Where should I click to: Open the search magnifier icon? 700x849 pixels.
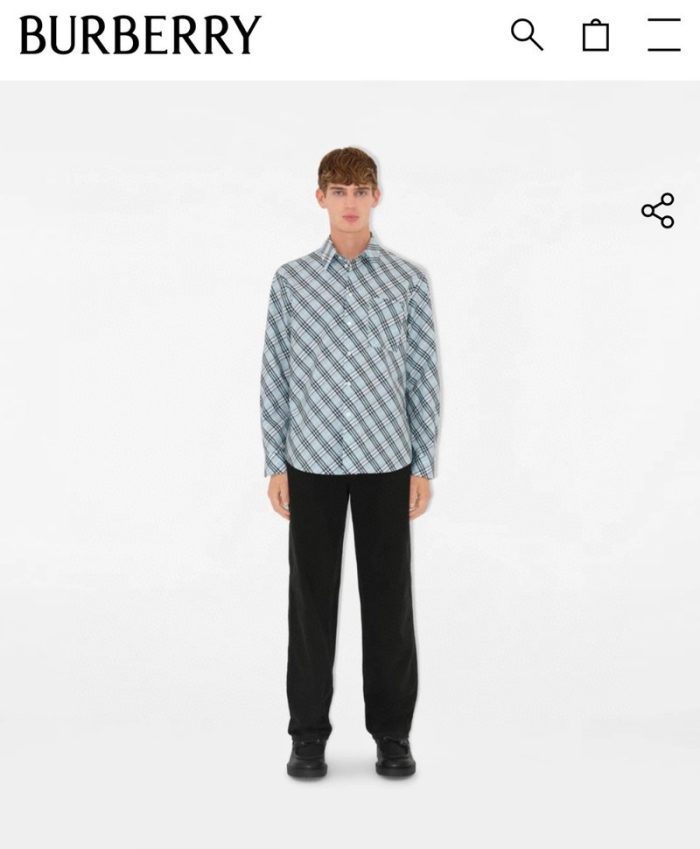click(527, 35)
